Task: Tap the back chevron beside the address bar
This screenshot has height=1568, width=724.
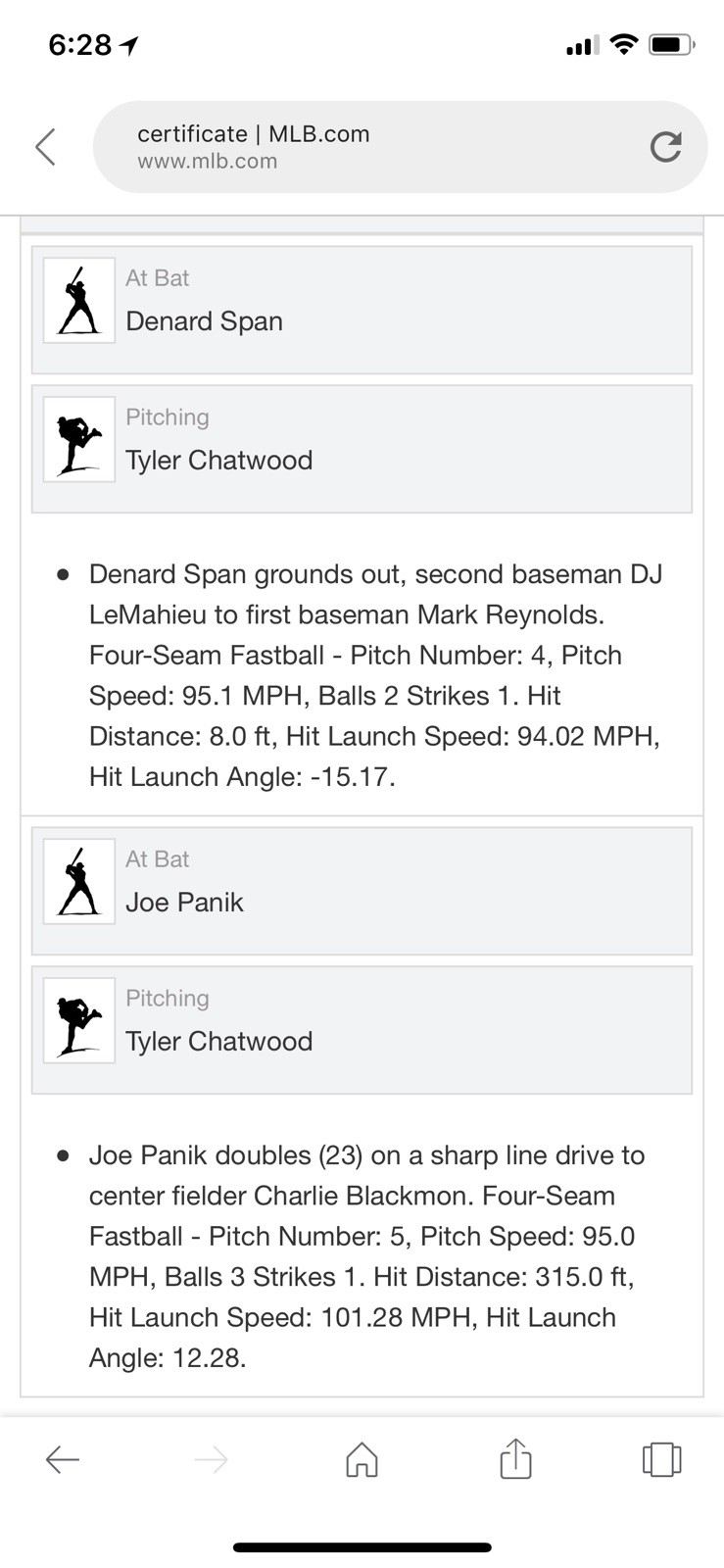Action: (x=45, y=147)
